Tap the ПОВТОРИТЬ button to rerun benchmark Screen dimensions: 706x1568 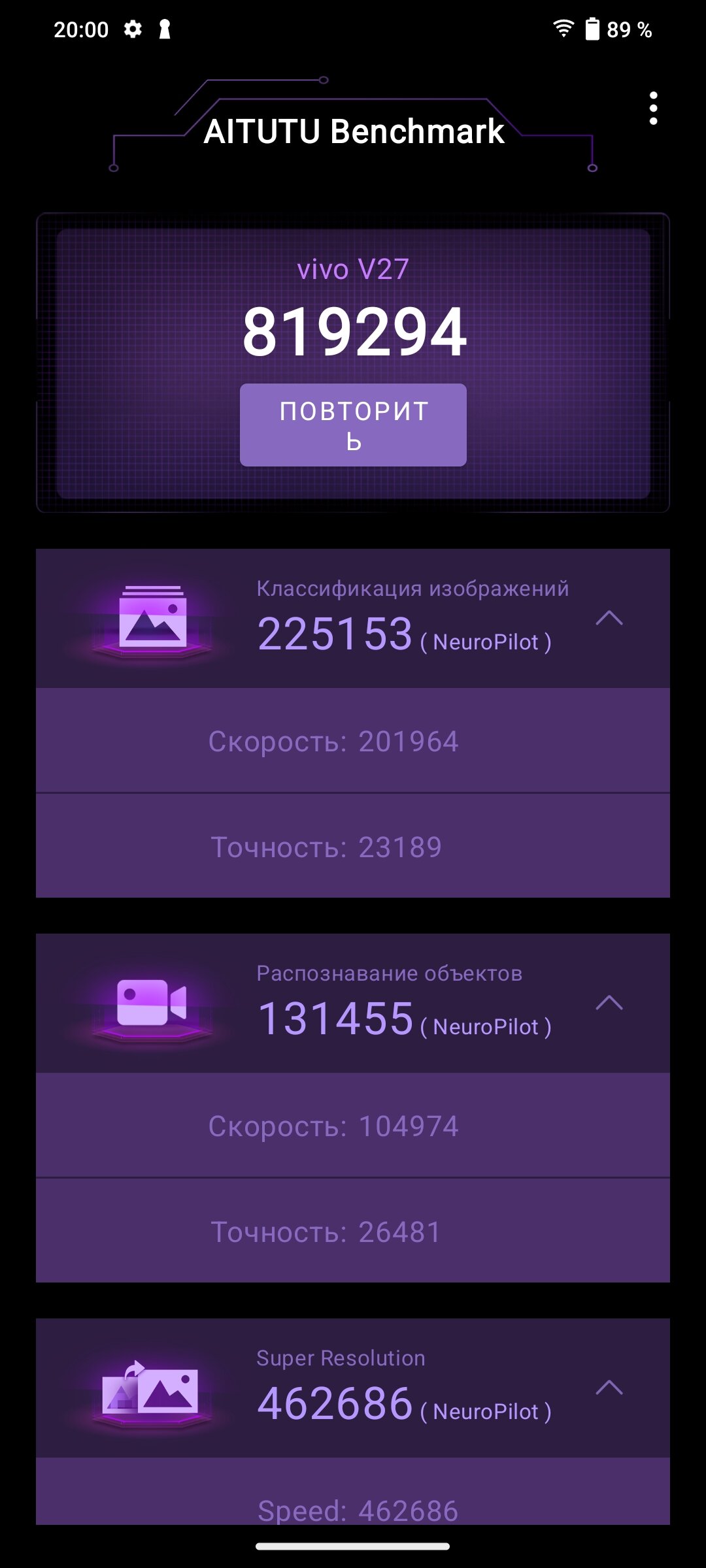tap(353, 425)
